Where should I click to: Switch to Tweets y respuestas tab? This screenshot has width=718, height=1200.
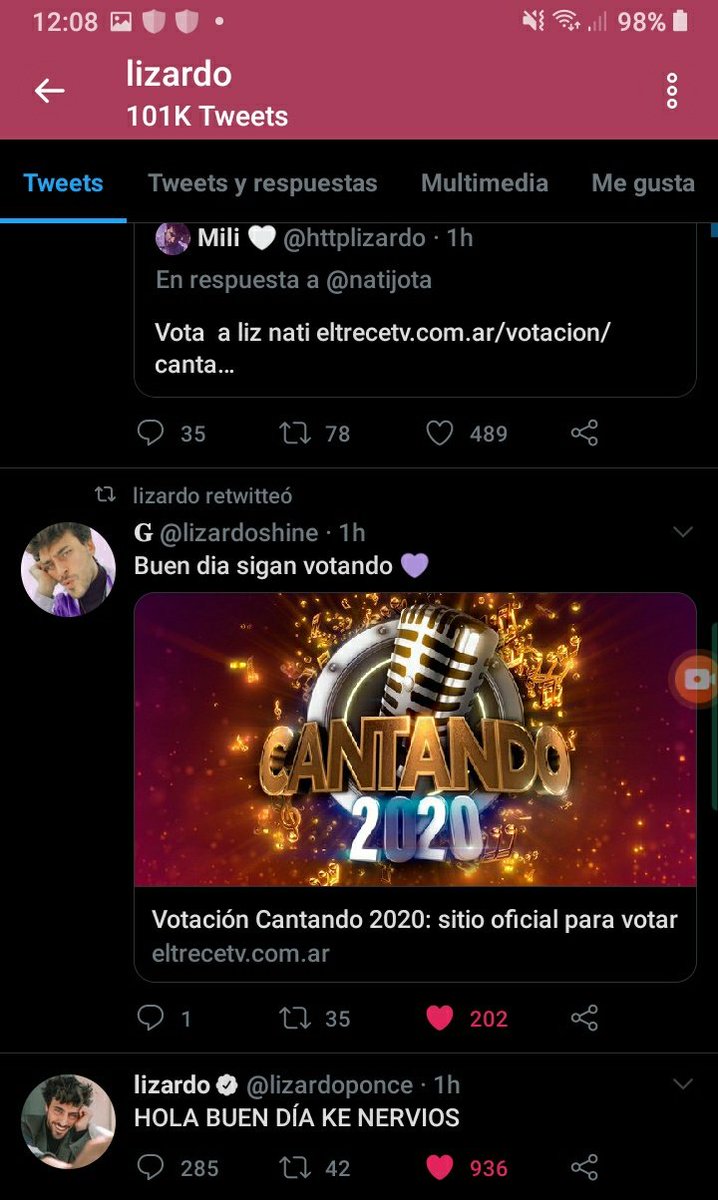[x=263, y=183]
